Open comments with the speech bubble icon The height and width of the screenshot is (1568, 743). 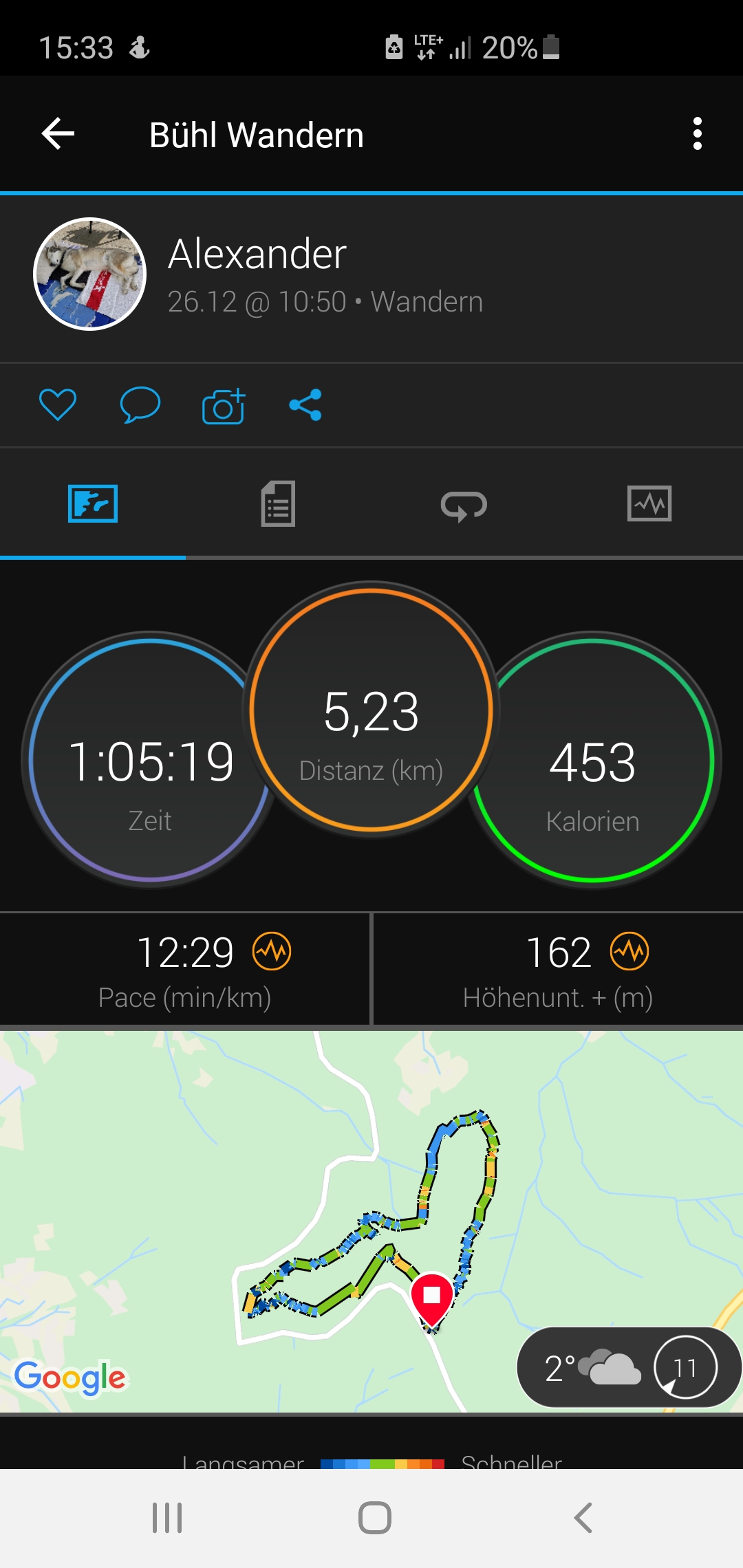[140, 404]
